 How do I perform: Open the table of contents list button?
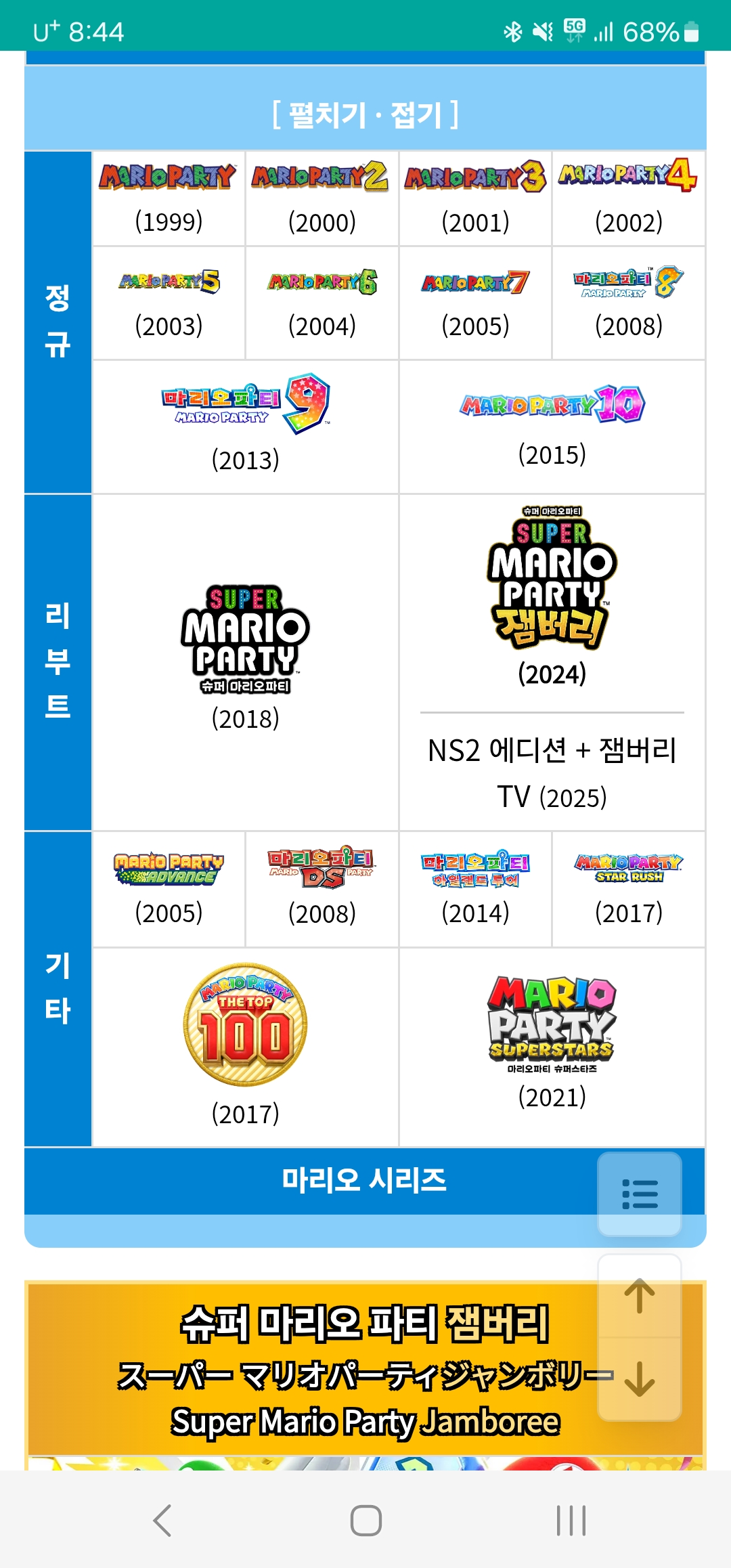point(640,1194)
